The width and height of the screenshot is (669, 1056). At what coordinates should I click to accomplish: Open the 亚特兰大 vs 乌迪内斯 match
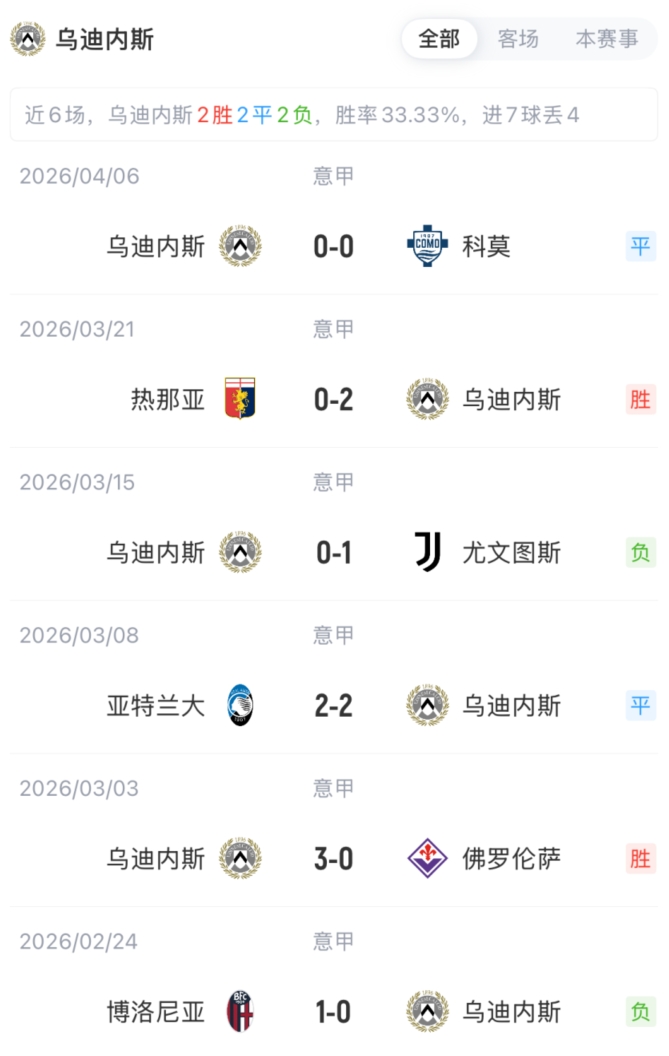(x=334, y=705)
